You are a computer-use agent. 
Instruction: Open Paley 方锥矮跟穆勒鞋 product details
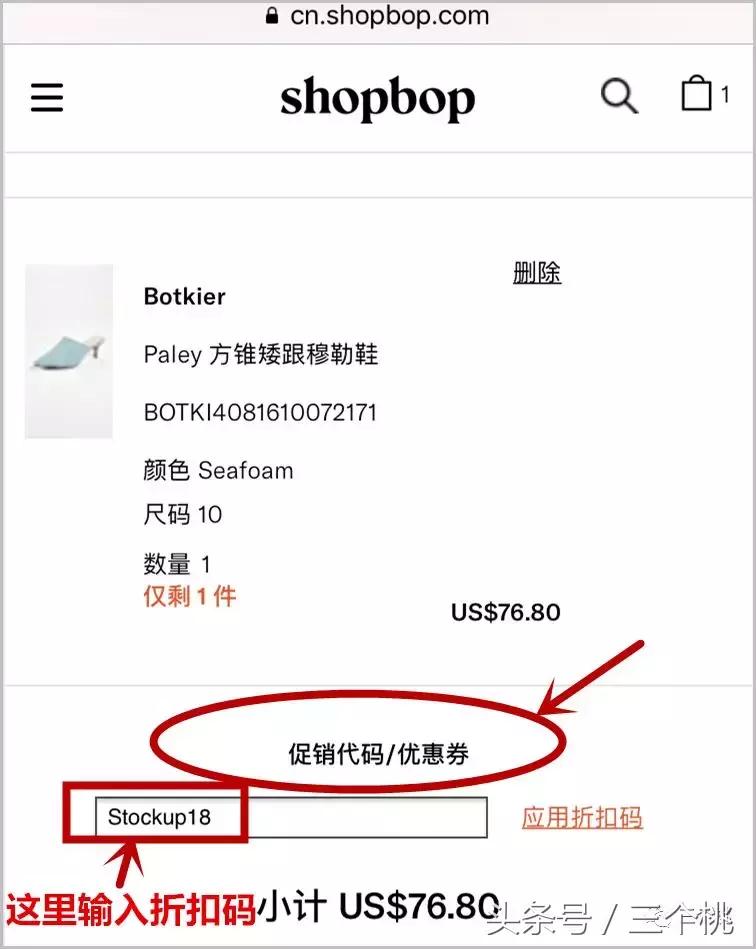pyautogui.click(x=261, y=354)
